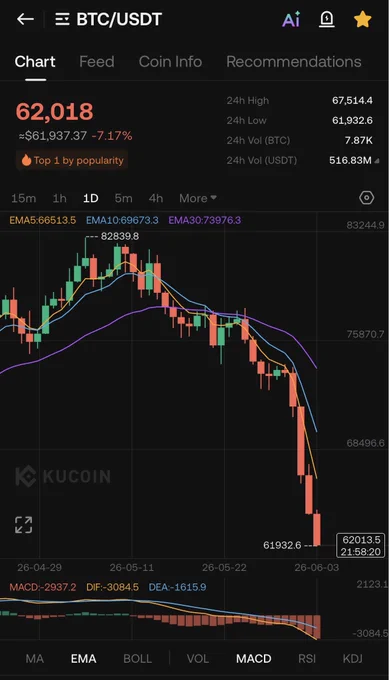Show the RSI sub-indicator
Screen dimensions: 389x680
pos(307,658)
